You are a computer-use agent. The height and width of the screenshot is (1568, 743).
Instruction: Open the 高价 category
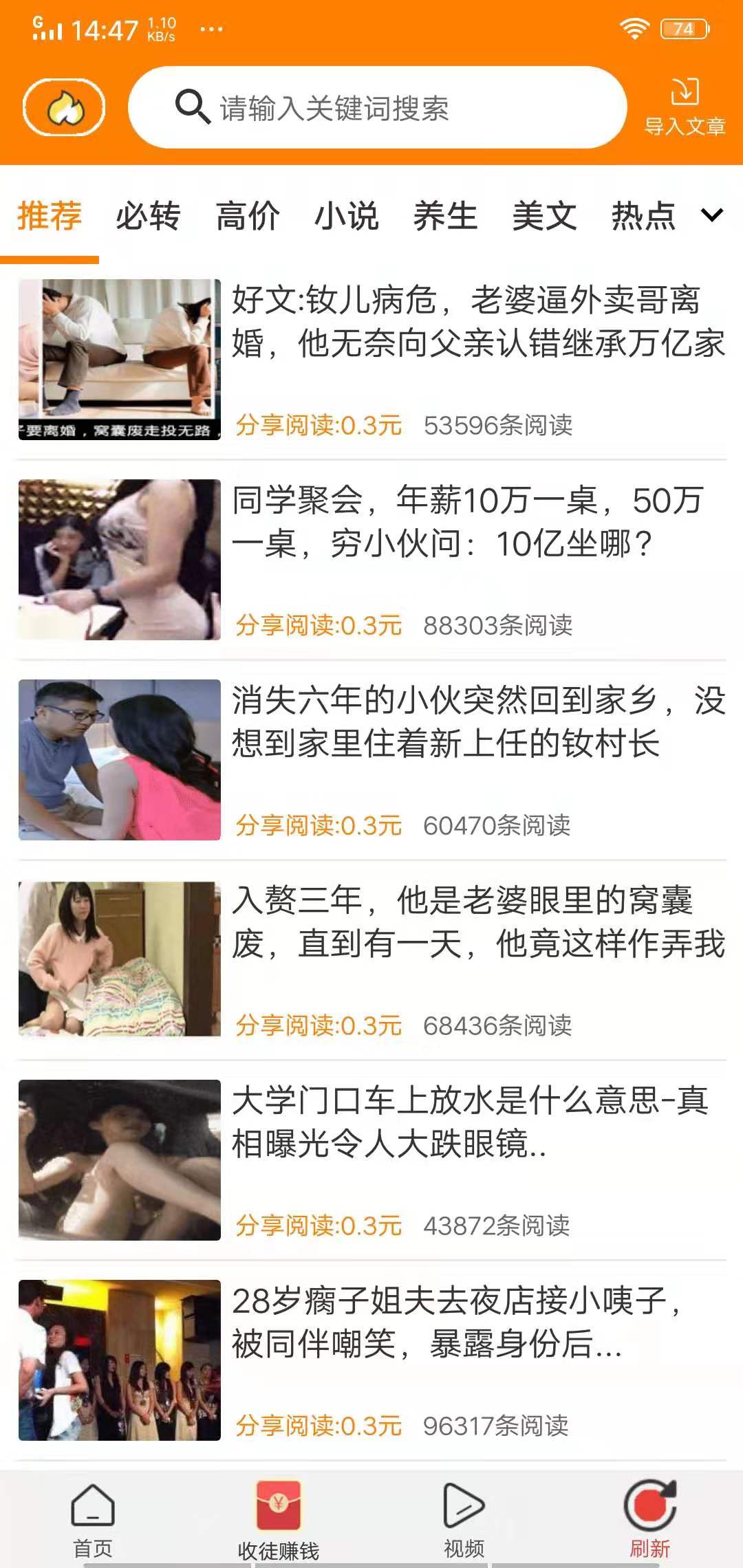248,217
